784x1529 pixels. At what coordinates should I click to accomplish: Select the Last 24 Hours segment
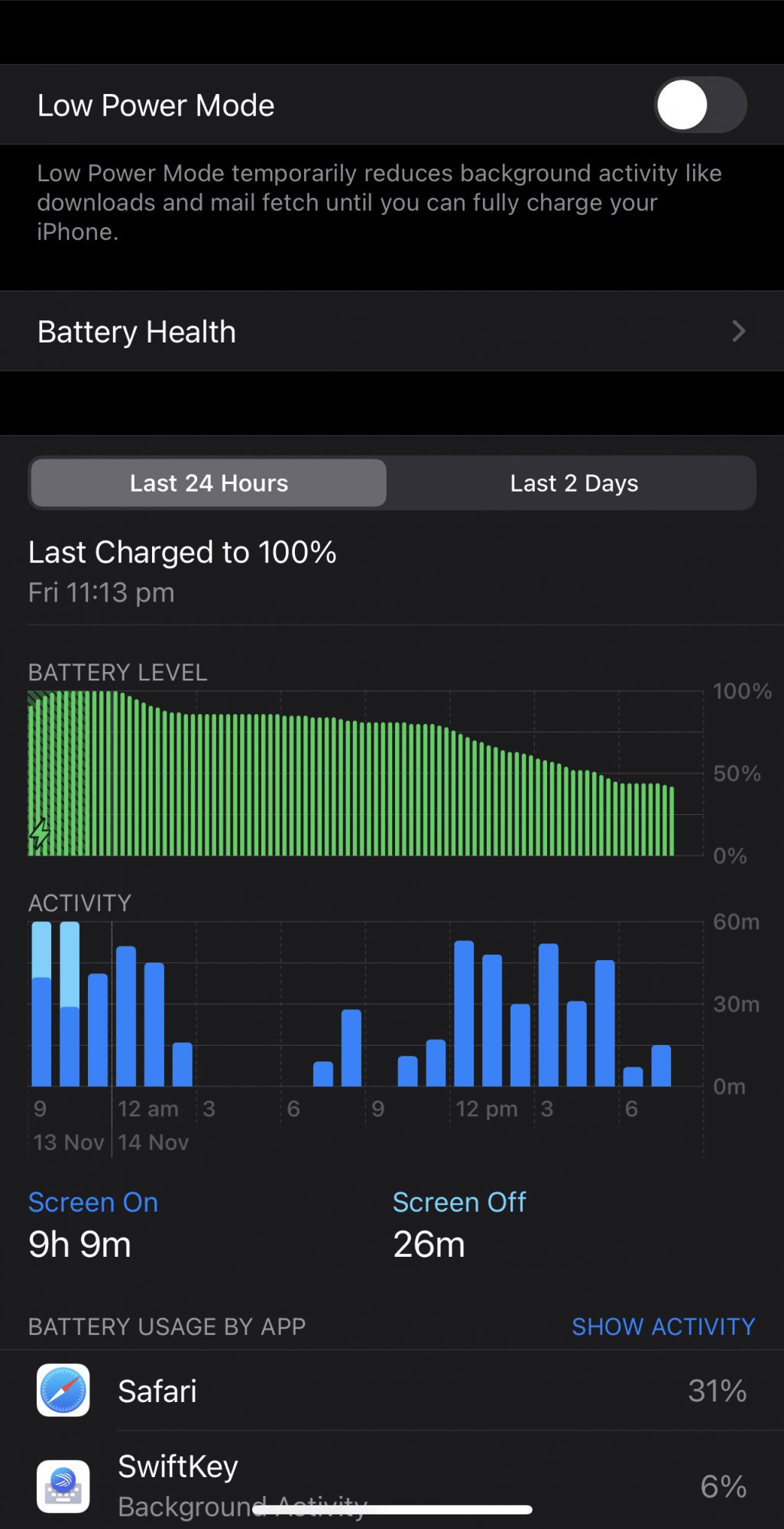tap(209, 483)
